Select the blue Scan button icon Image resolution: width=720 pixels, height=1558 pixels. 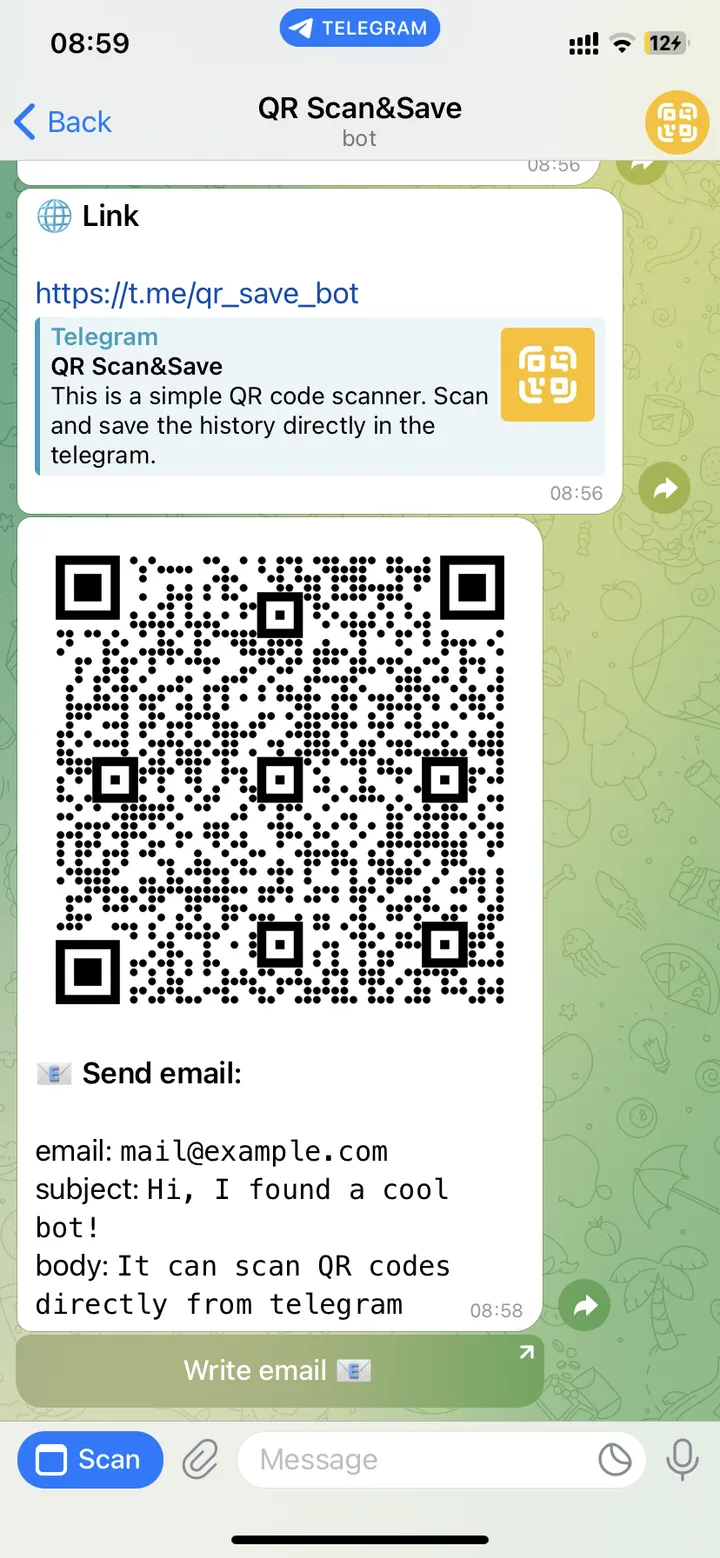tap(52, 1460)
